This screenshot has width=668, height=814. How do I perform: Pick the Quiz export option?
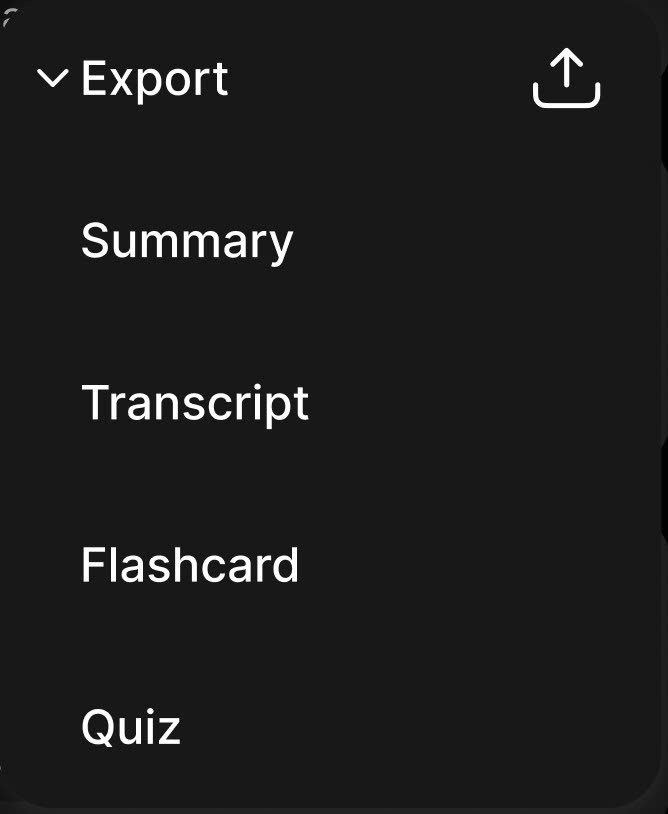131,727
